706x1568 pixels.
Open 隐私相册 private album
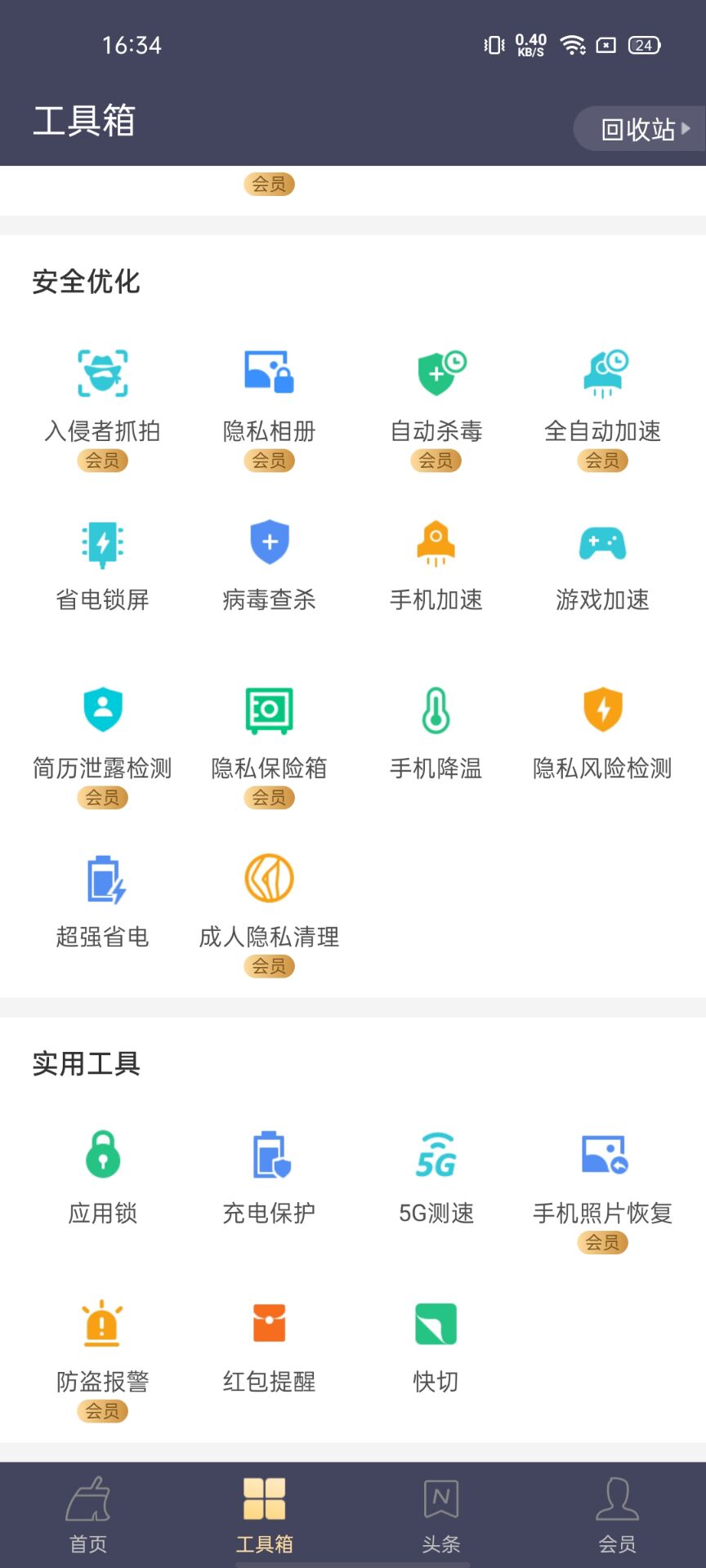270,408
